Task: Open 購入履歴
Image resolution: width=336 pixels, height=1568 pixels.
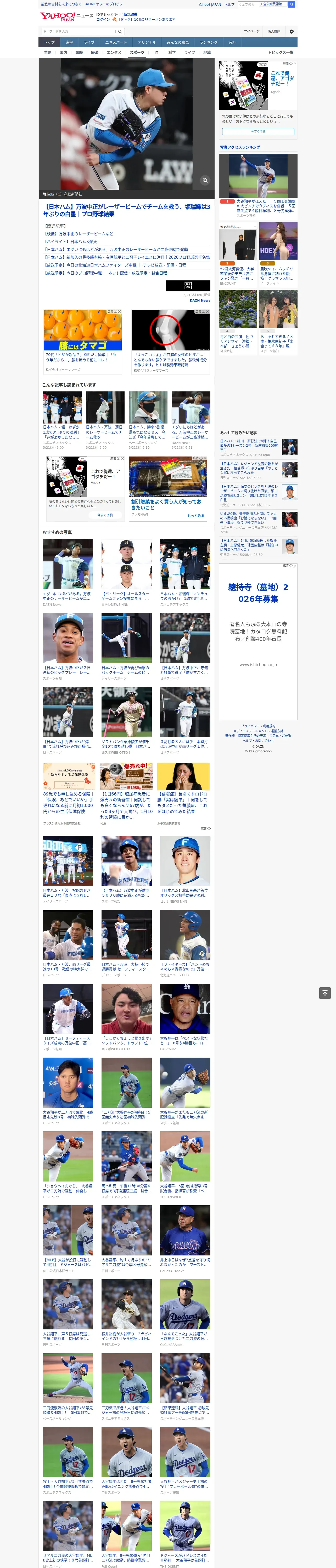Action: pos(274,32)
